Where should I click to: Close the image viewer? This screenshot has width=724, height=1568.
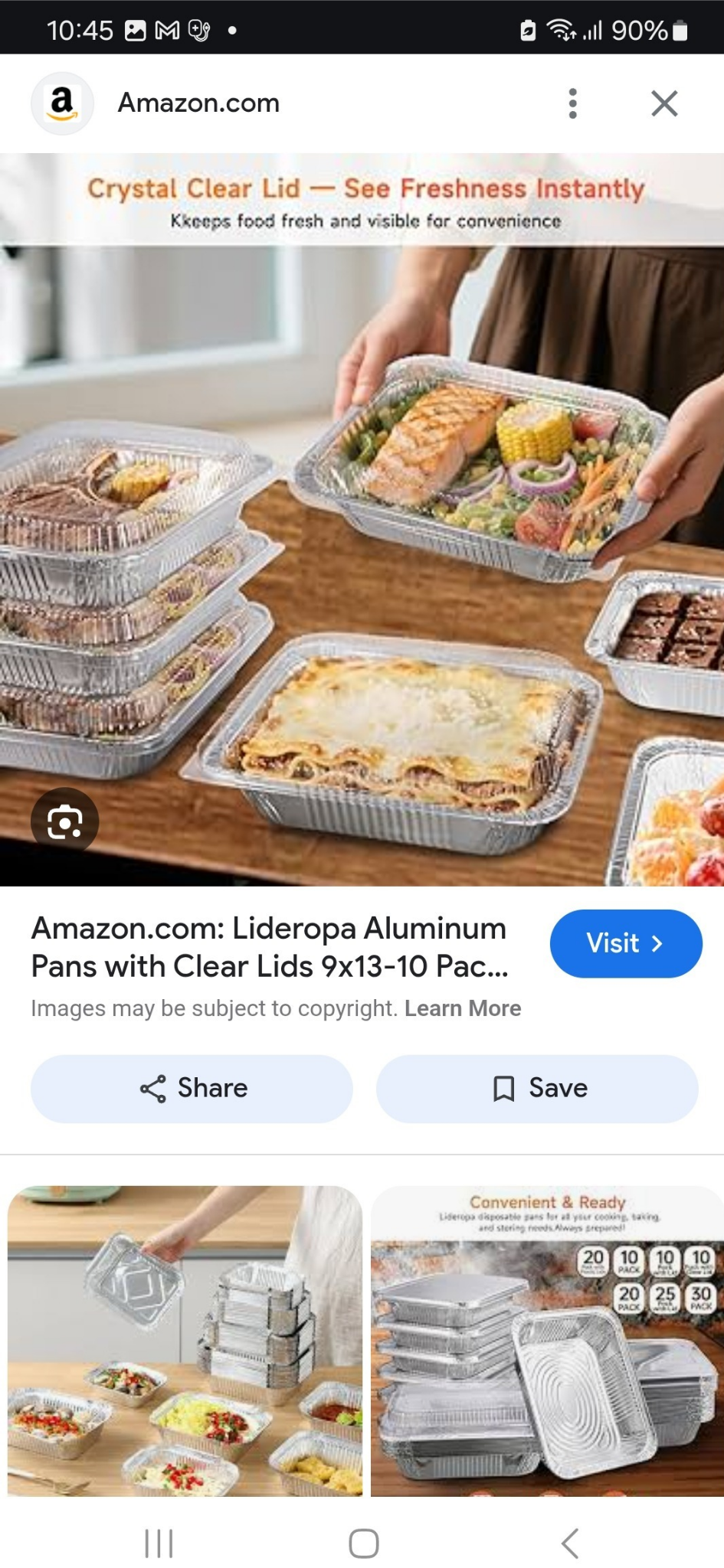click(x=664, y=103)
